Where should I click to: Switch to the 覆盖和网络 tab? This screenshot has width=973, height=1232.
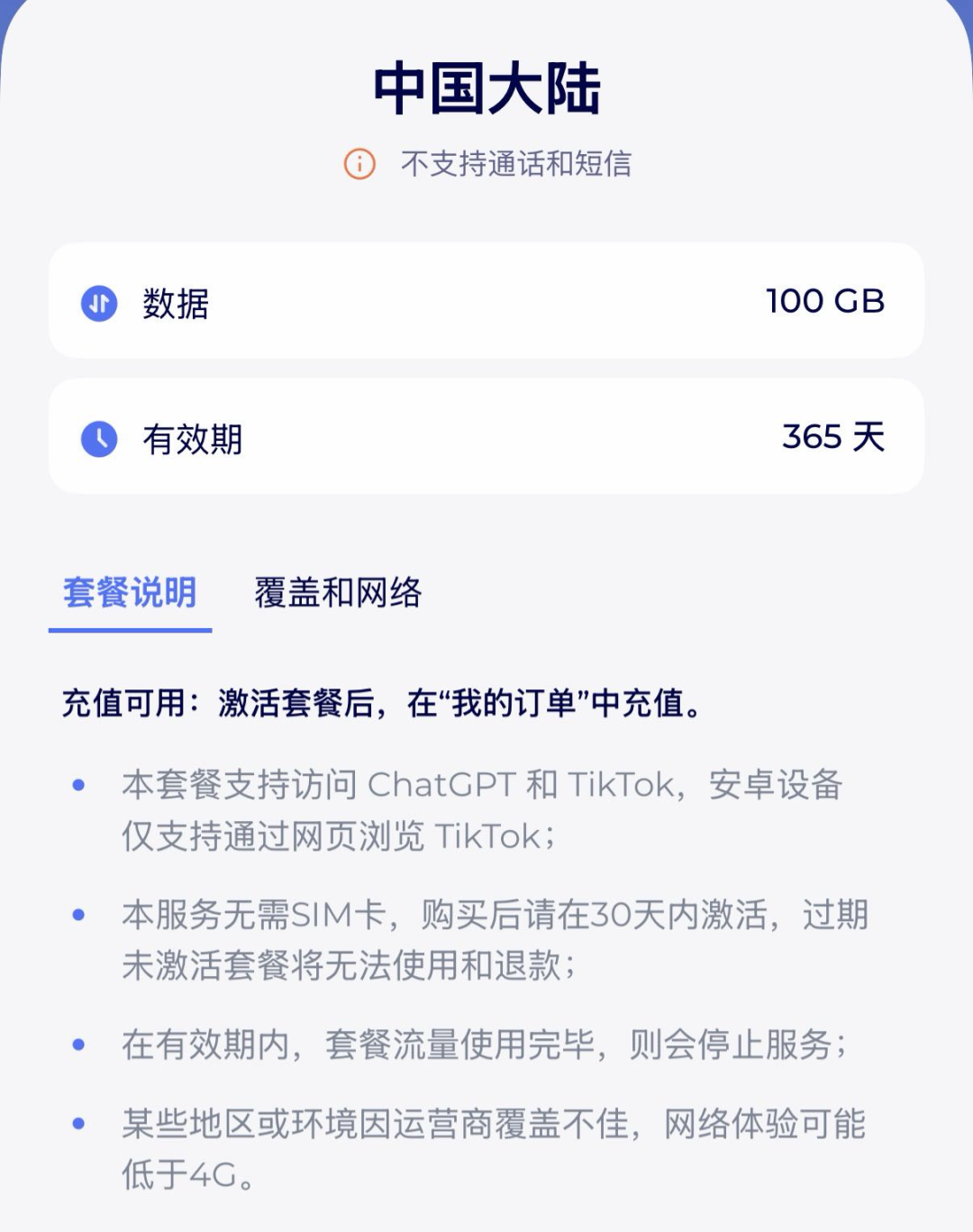click(338, 594)
